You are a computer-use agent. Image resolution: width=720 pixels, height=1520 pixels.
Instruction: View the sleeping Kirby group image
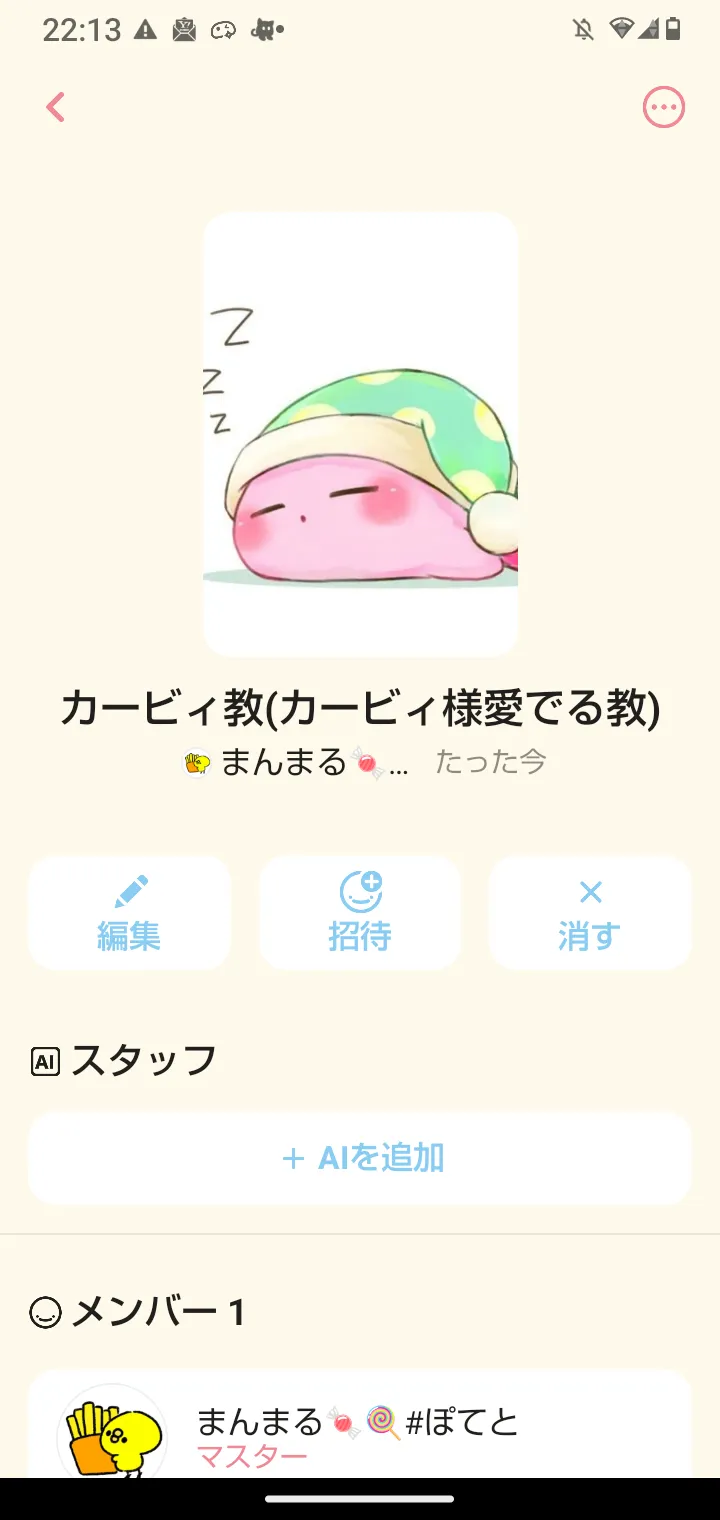360,434
